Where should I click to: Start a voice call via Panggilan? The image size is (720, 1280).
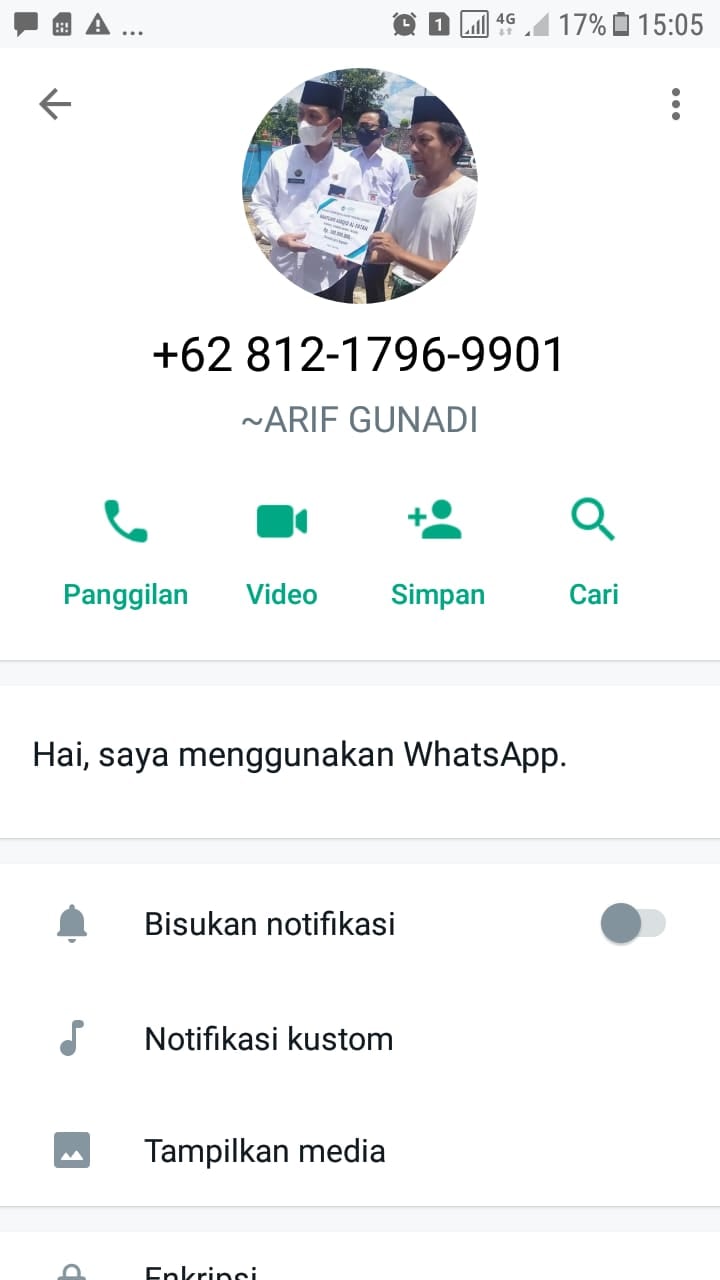click(x=126, y=550)
